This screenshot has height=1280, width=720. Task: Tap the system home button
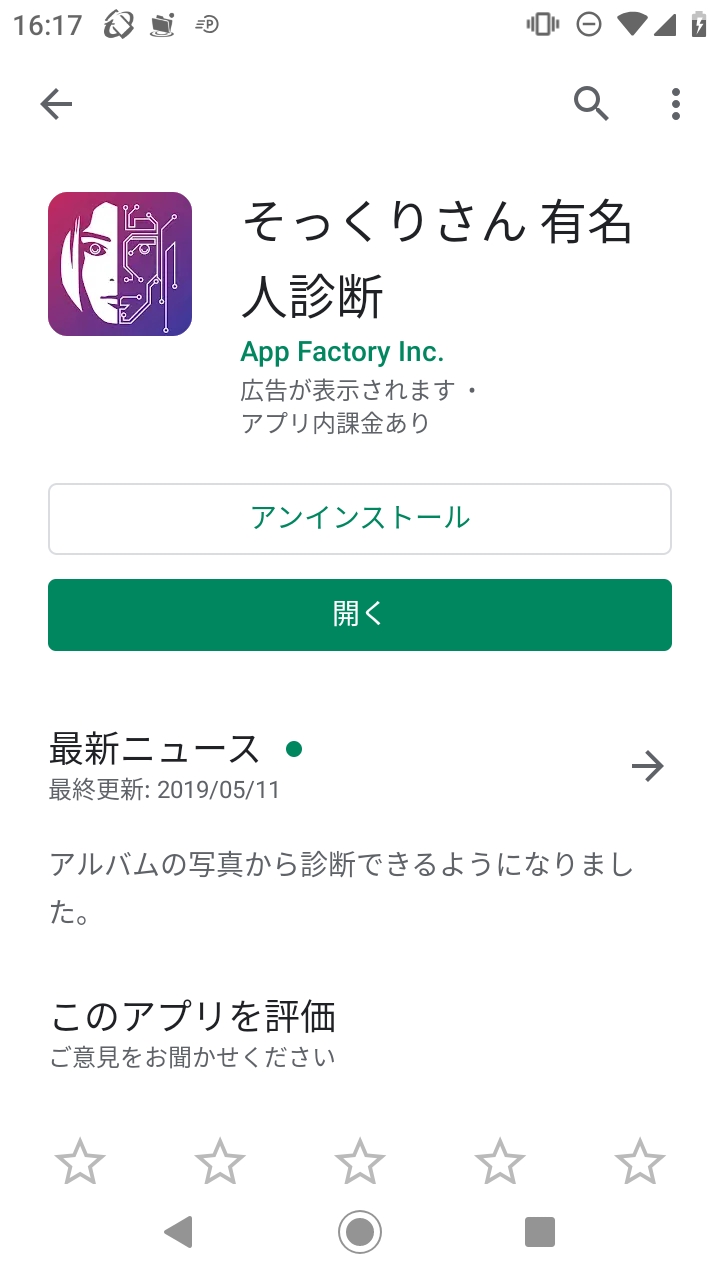click(360, 1232)
